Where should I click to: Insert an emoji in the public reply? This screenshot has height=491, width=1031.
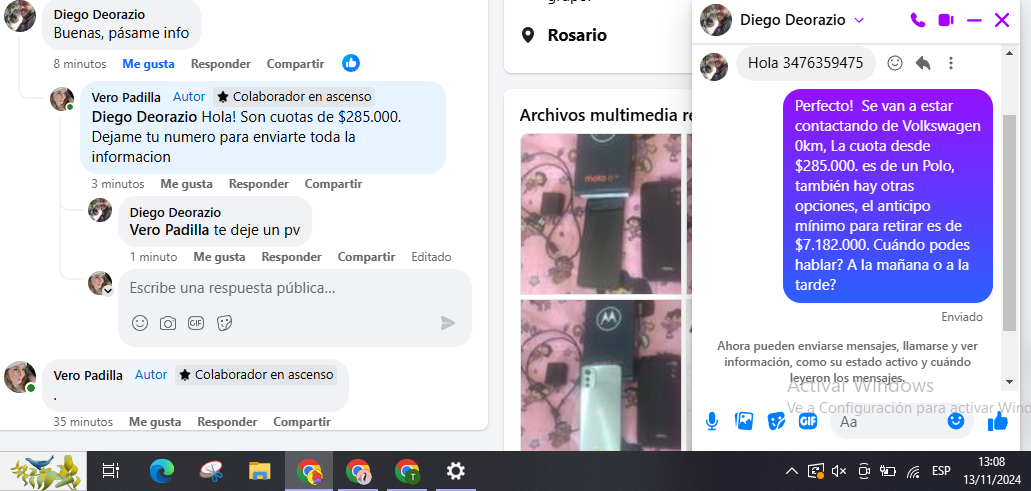[140, 323]
